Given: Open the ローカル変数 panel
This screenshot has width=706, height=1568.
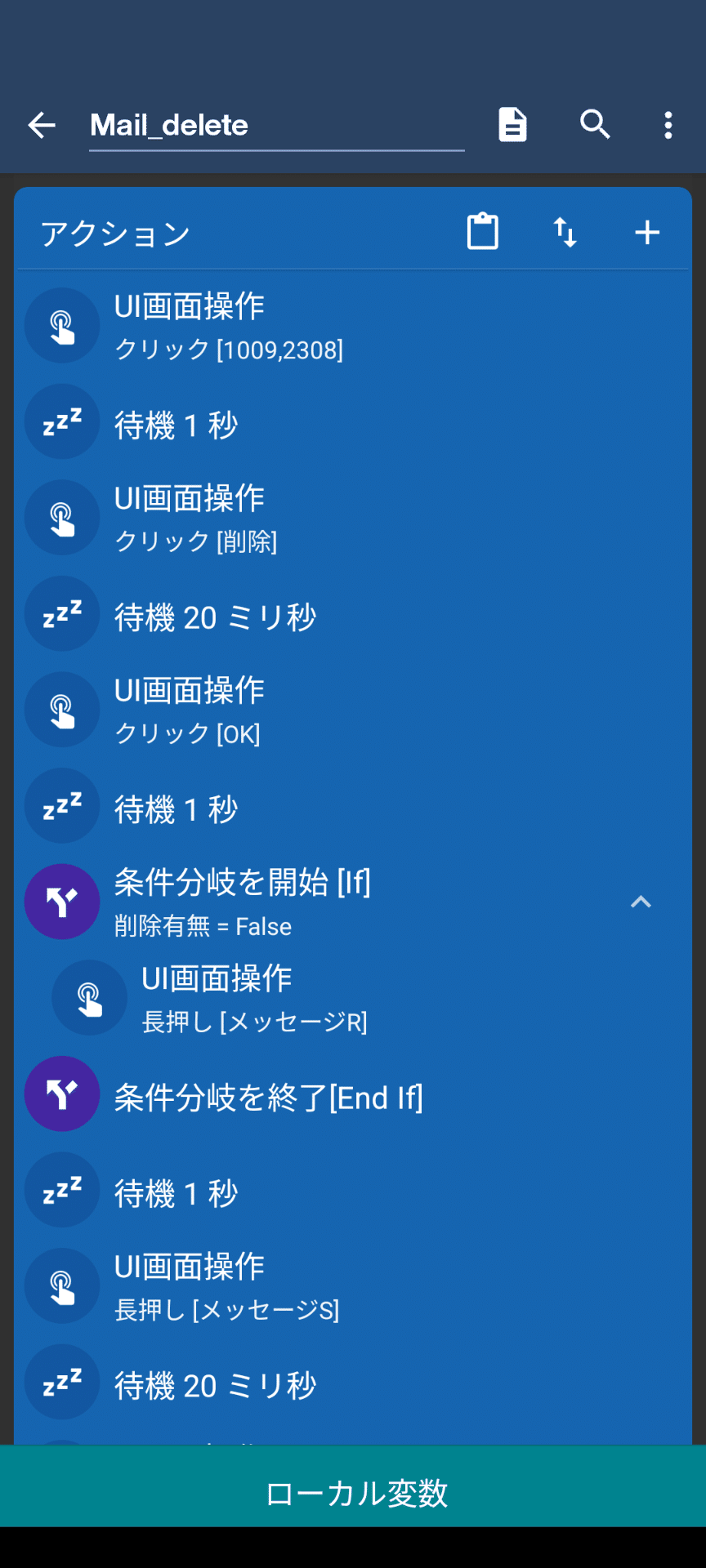Looking at the screenshot, I should click(353, 1491).
